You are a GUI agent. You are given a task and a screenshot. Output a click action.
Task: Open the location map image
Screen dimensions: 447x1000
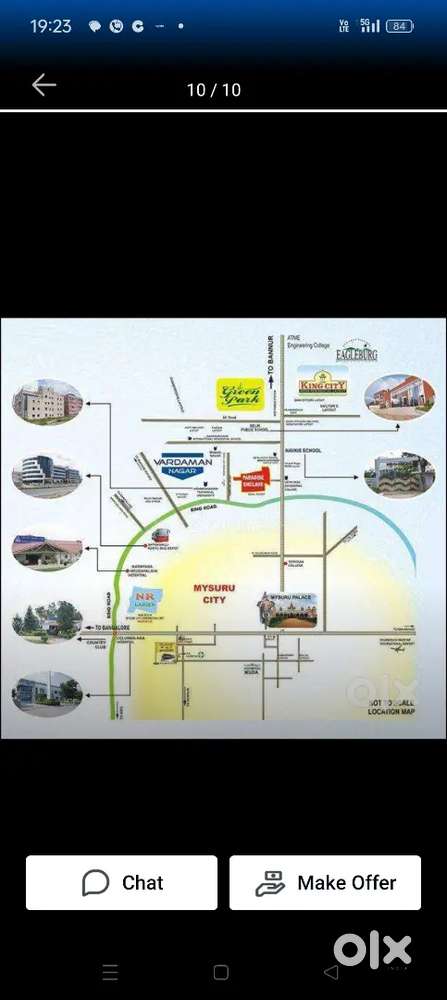click(x=223, y=528)
